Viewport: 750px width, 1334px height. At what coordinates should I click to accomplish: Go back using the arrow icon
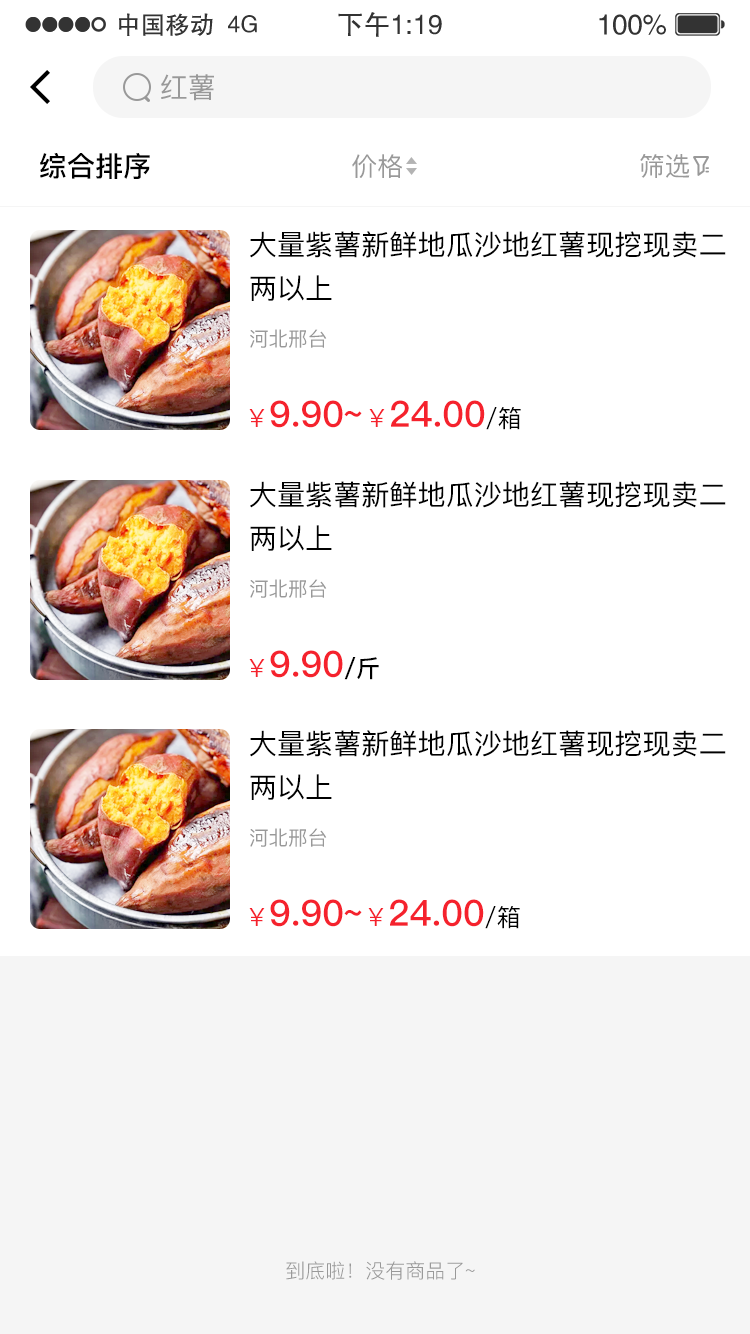[41, 88]
